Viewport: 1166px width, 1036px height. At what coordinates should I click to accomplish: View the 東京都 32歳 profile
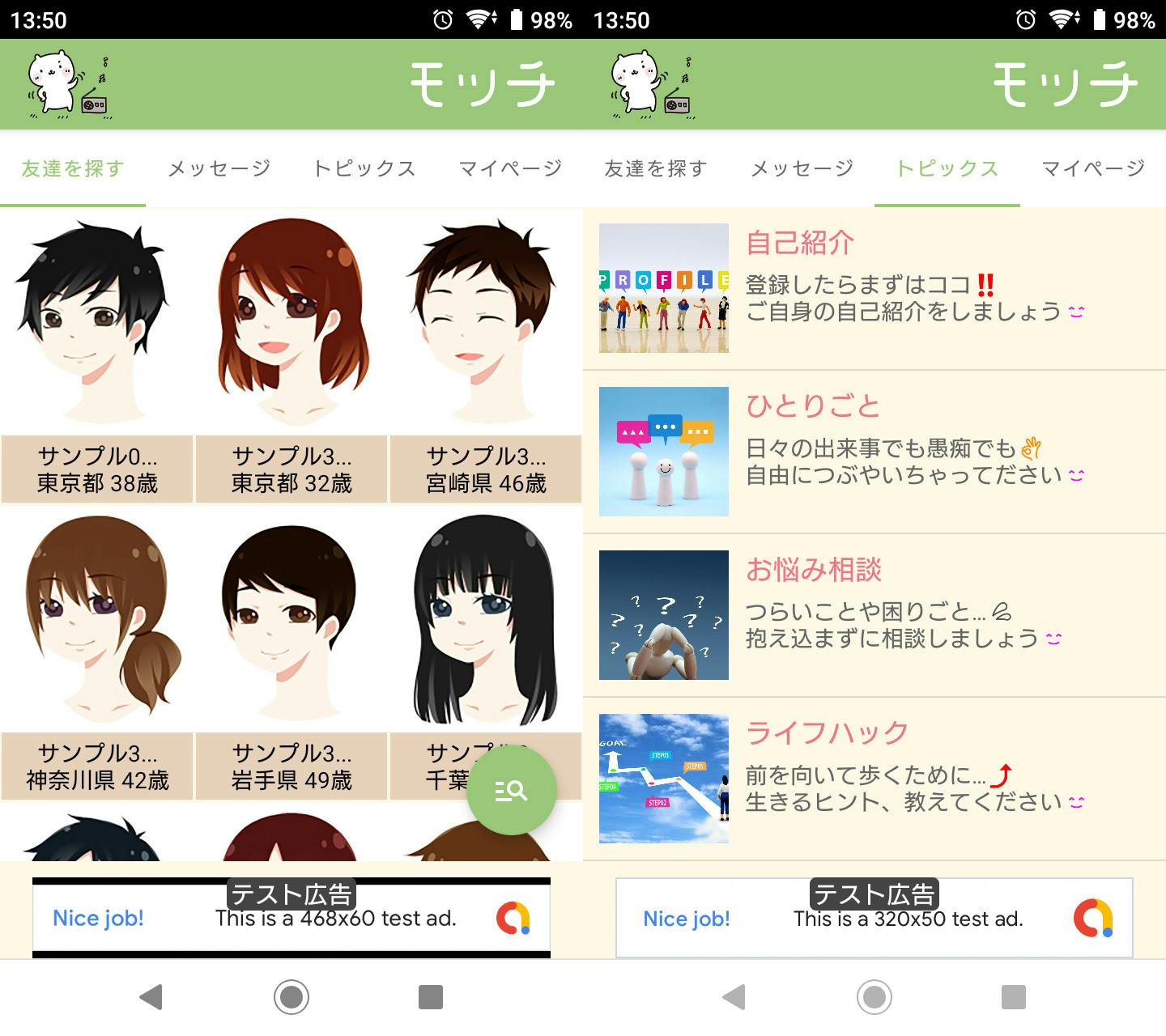pos(291,356)
